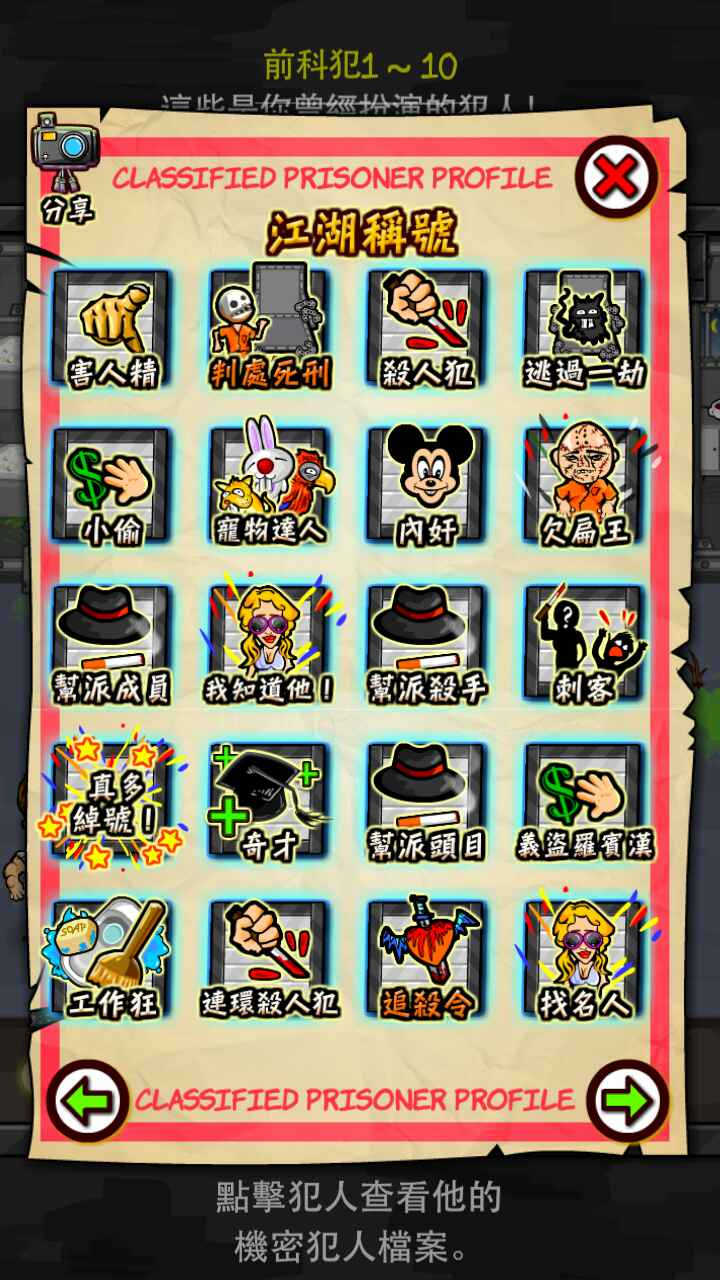Open the 判處死刑 title badge
The height and width of the screenshot is (1280, 720).
(270, 328)
